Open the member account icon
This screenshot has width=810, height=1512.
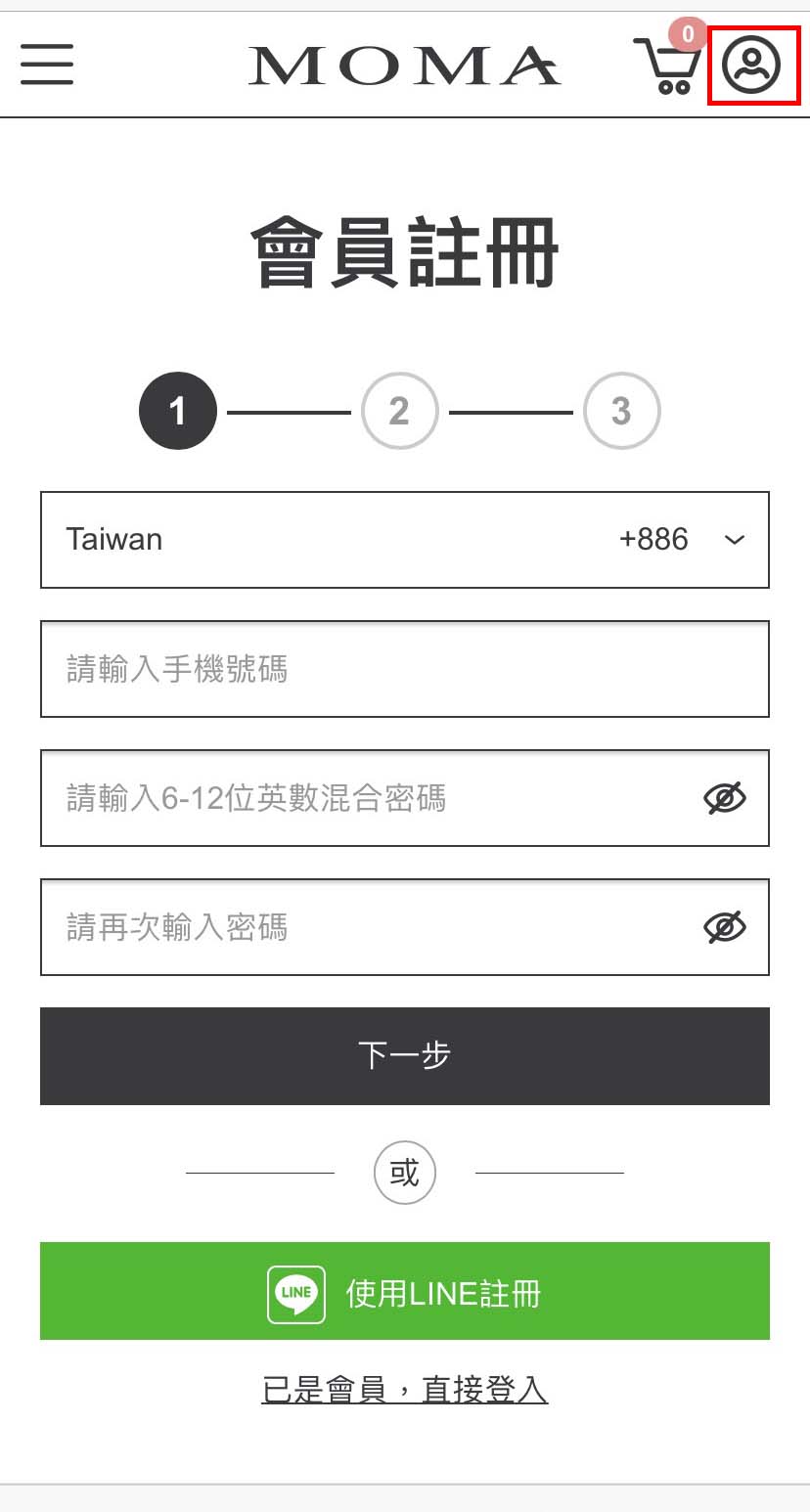pos(751,66)
